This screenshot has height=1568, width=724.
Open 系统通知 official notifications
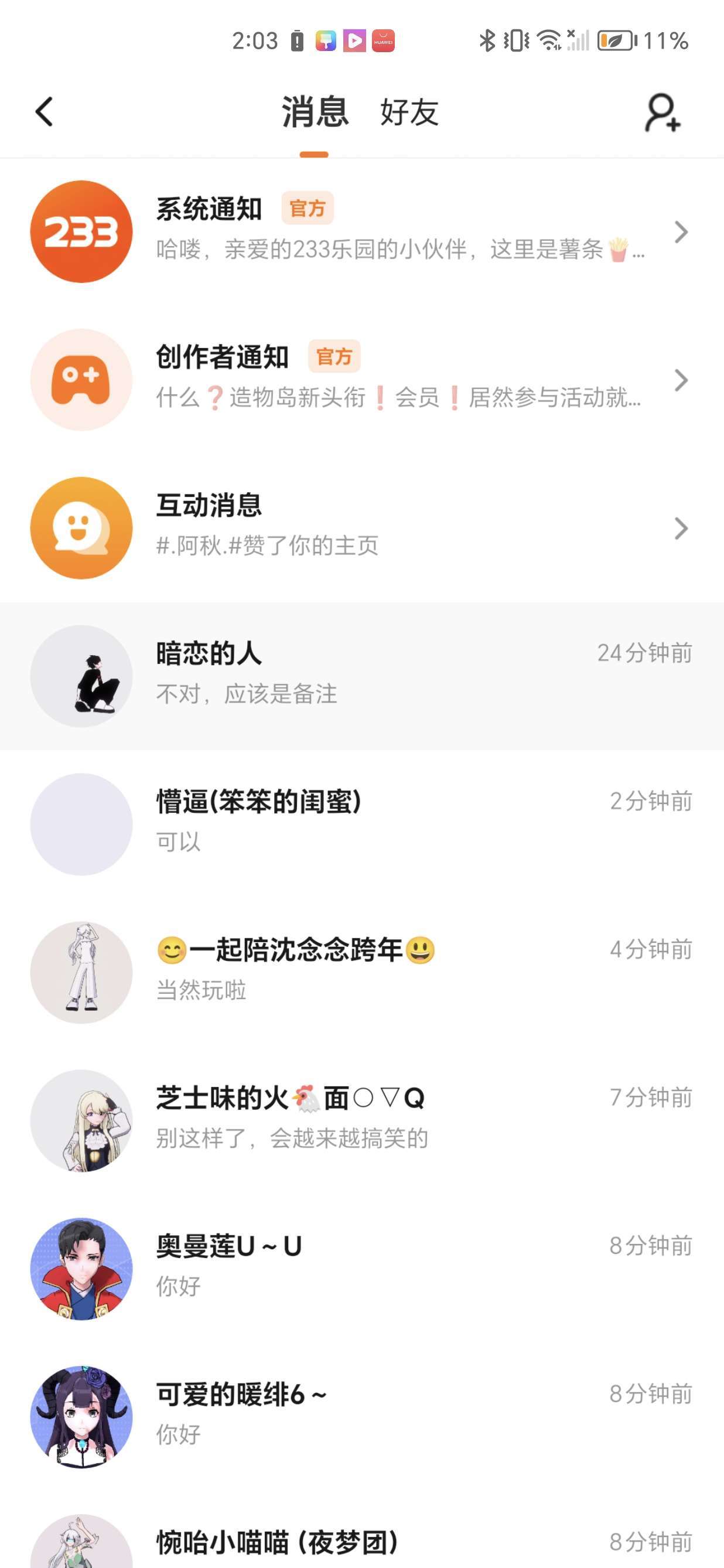tap(361, 231)
